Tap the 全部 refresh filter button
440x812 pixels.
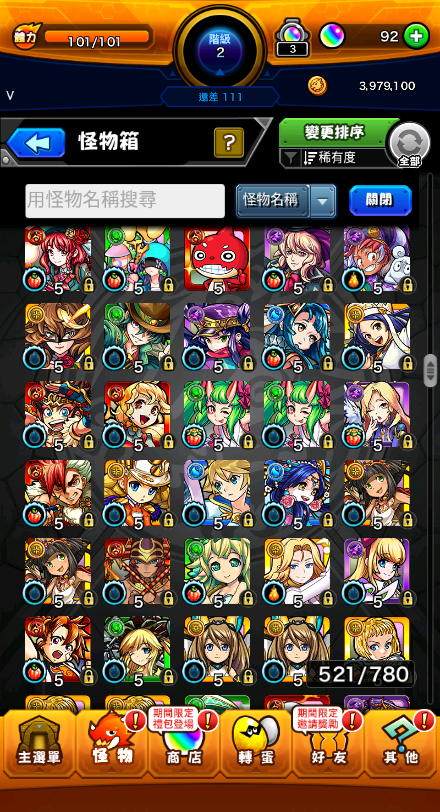[409, 146]
